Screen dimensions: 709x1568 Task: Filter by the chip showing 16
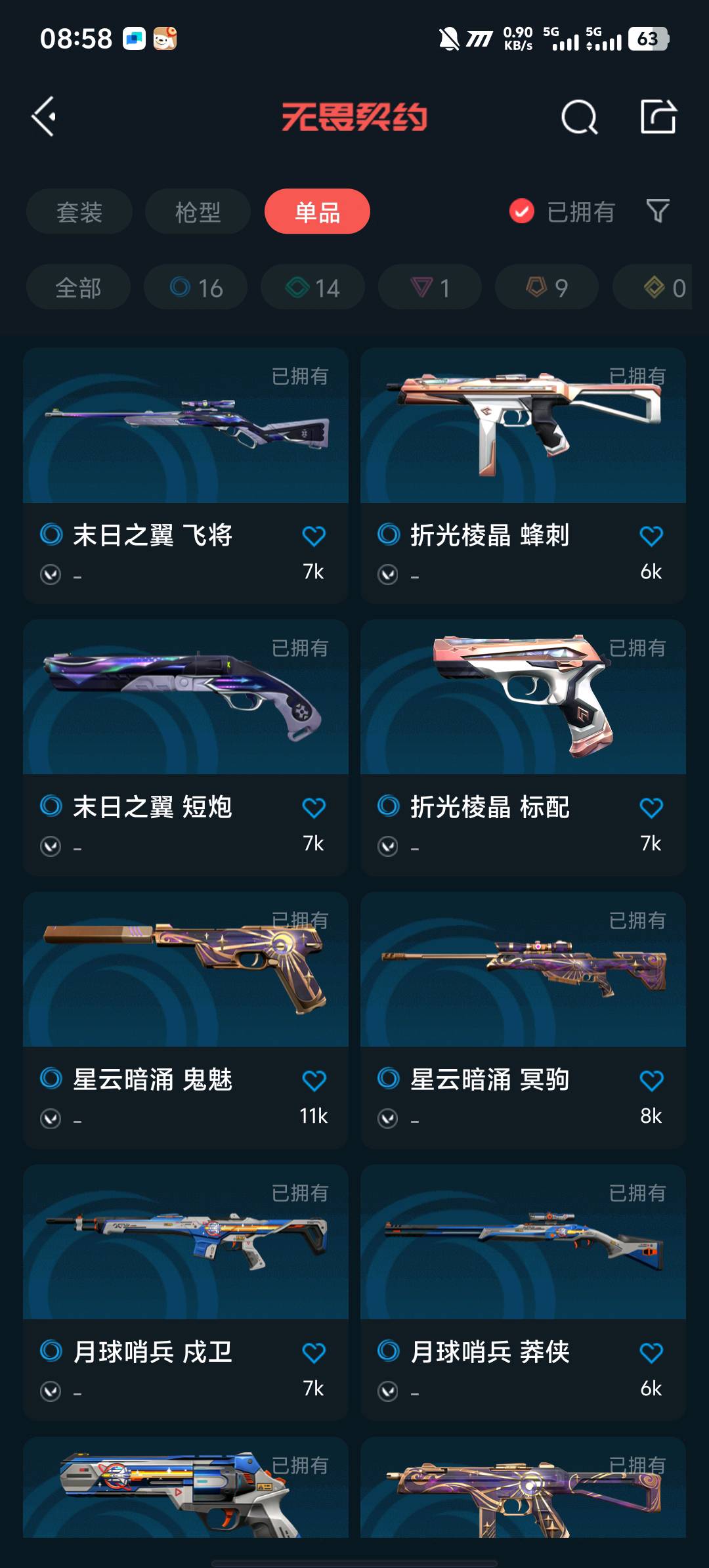coord(196,287)
